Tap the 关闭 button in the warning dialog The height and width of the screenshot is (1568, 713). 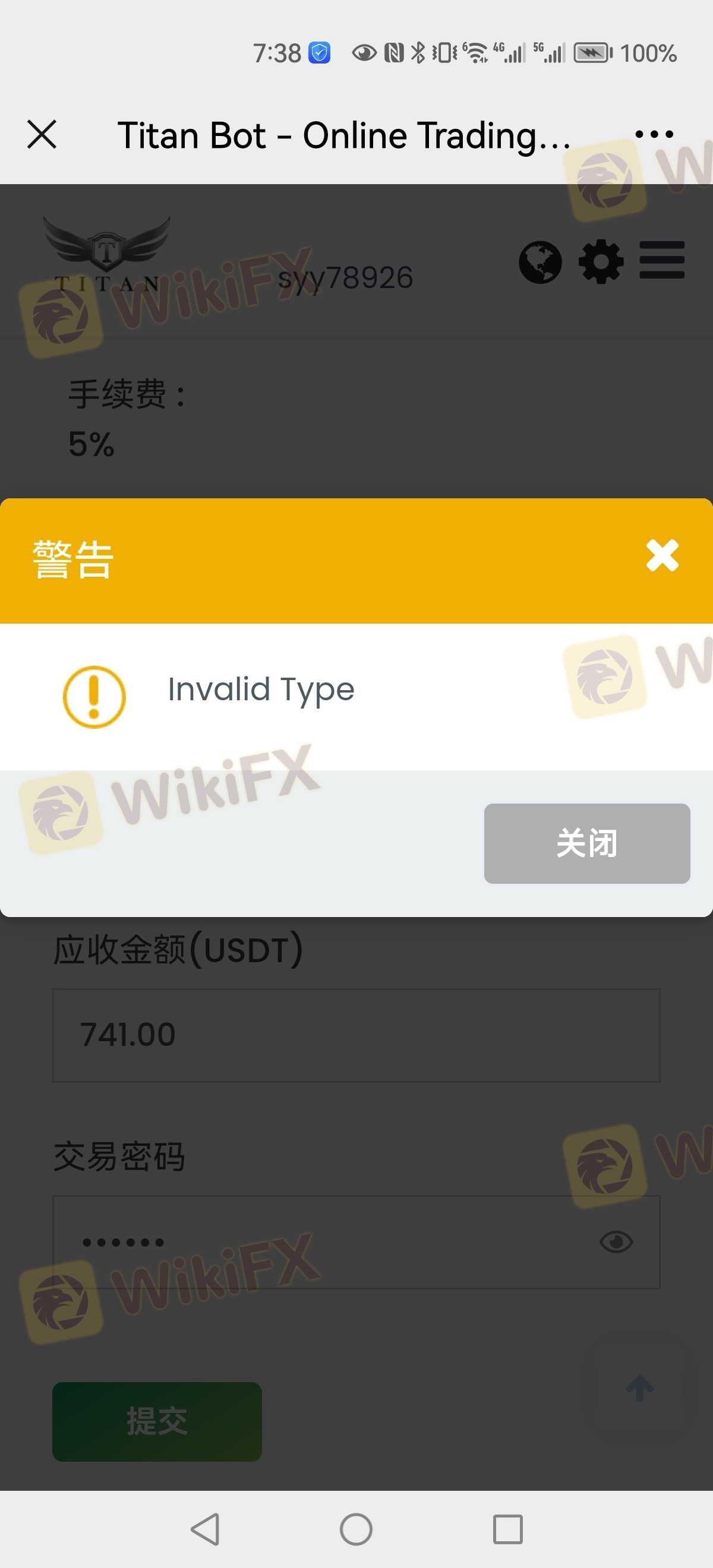pos(586,843)
